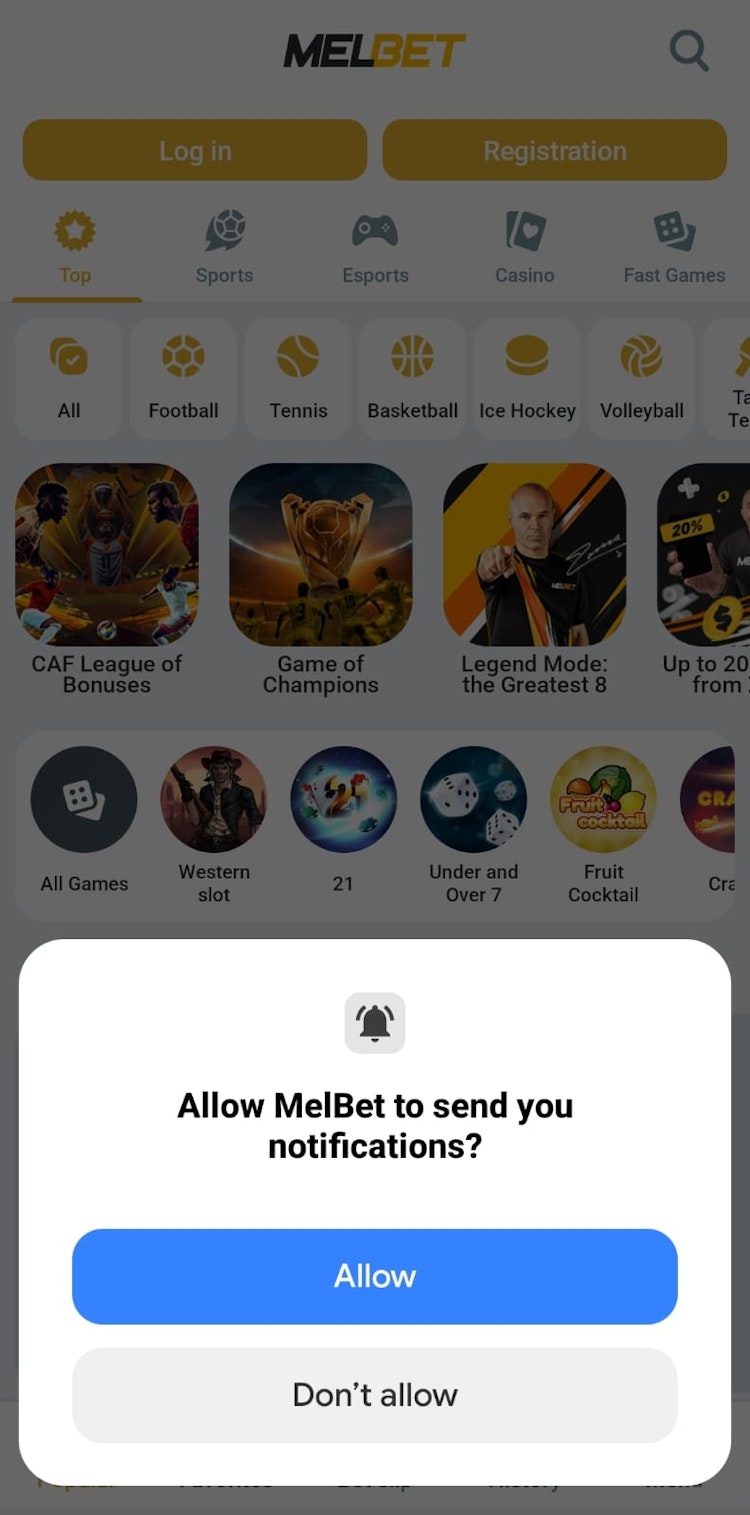Tap the Log in button
Image resolution: width=750 pixels, height=1515 pixels.
[195, 151]
